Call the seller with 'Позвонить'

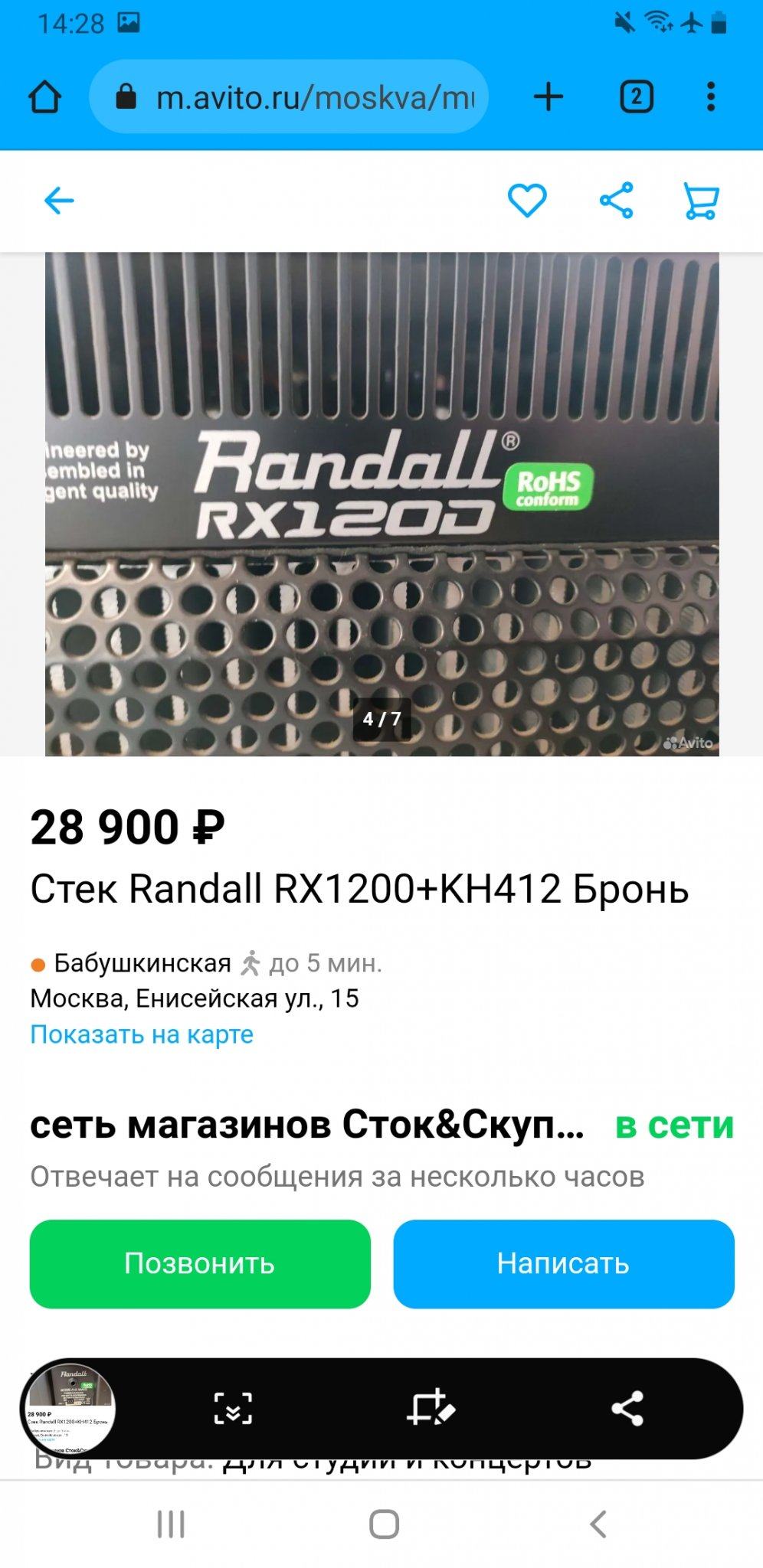click(x=200, y=1263)
